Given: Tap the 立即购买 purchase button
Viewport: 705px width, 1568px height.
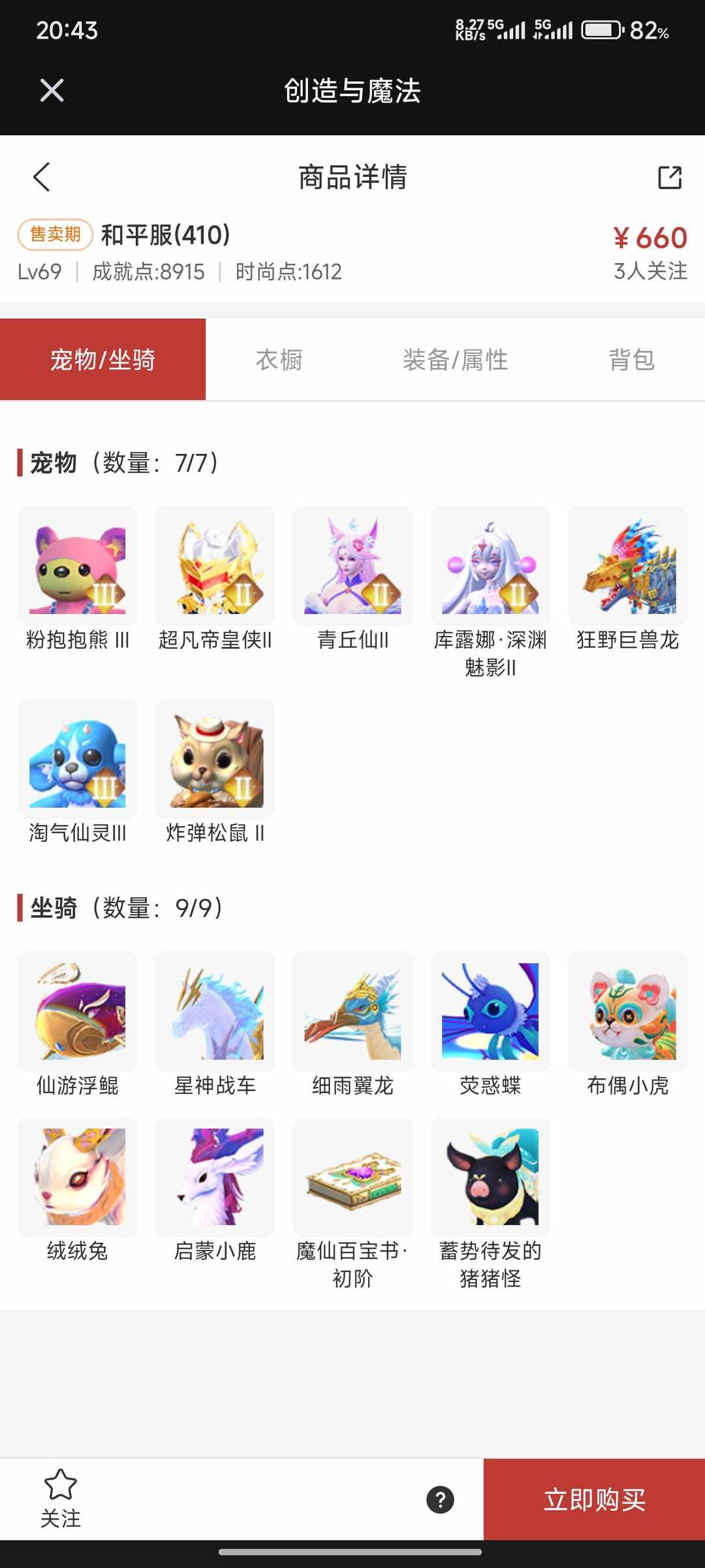Looking at the screenshot, I should (593, 1501).
